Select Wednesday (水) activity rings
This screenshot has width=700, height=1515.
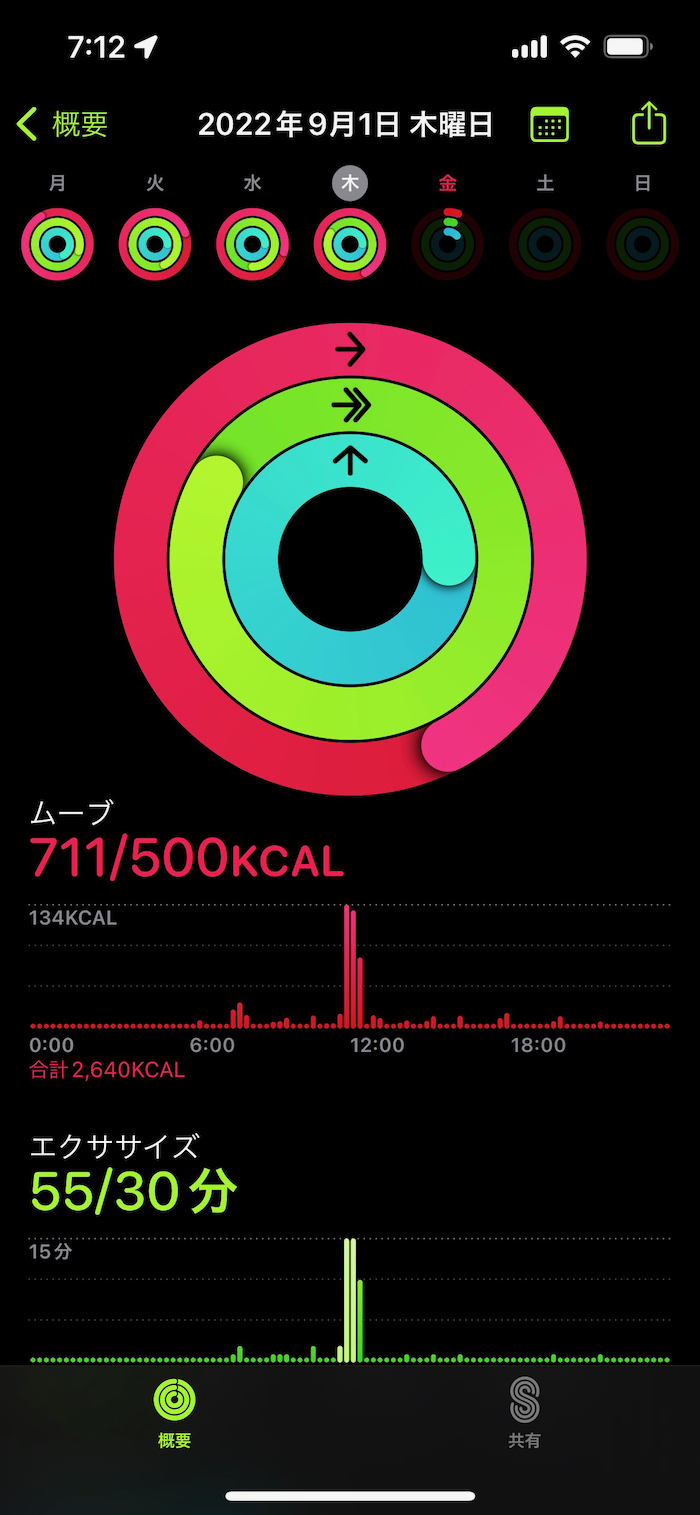(252, 243)
